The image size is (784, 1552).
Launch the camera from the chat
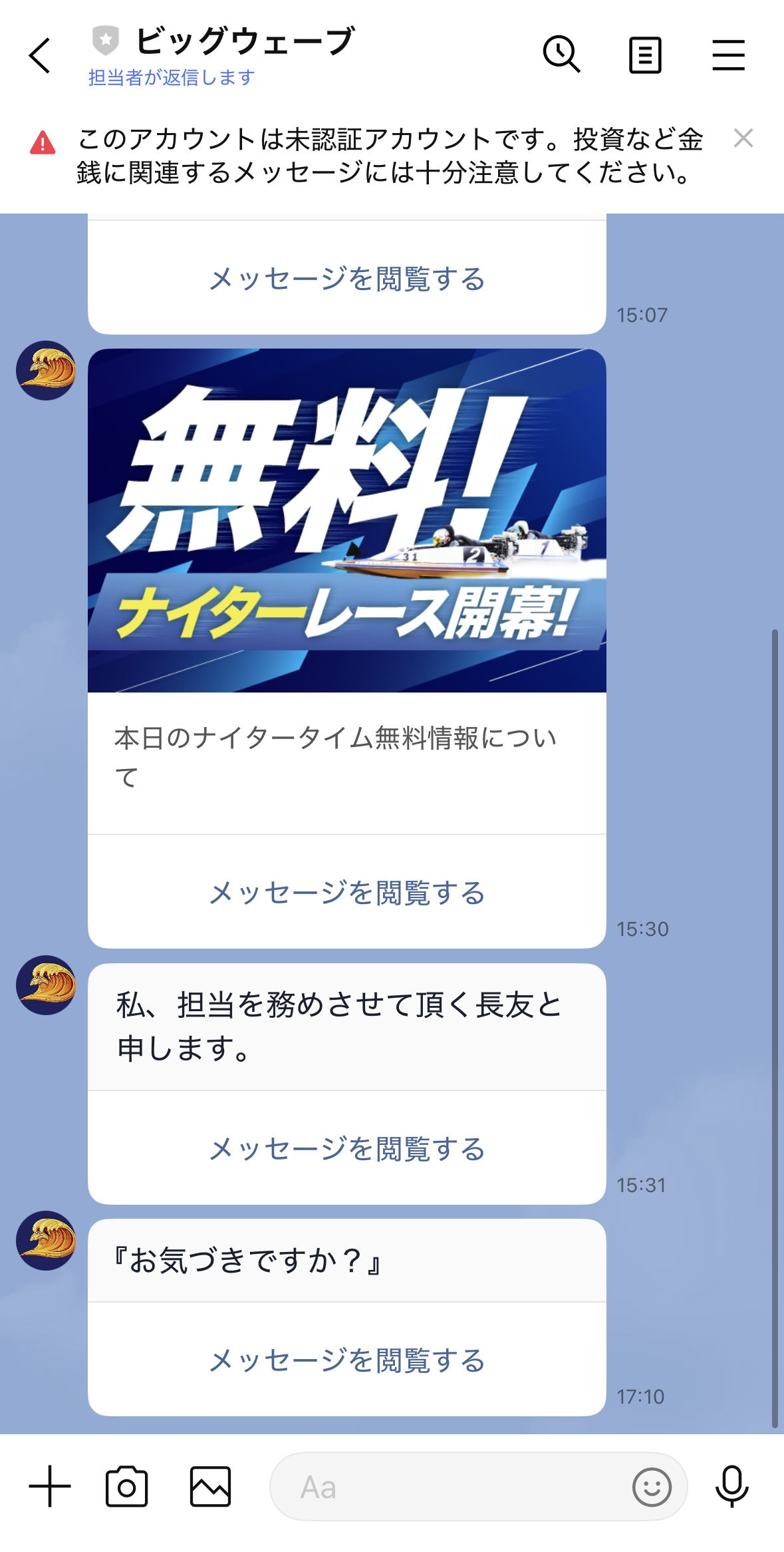[126, 1486]
